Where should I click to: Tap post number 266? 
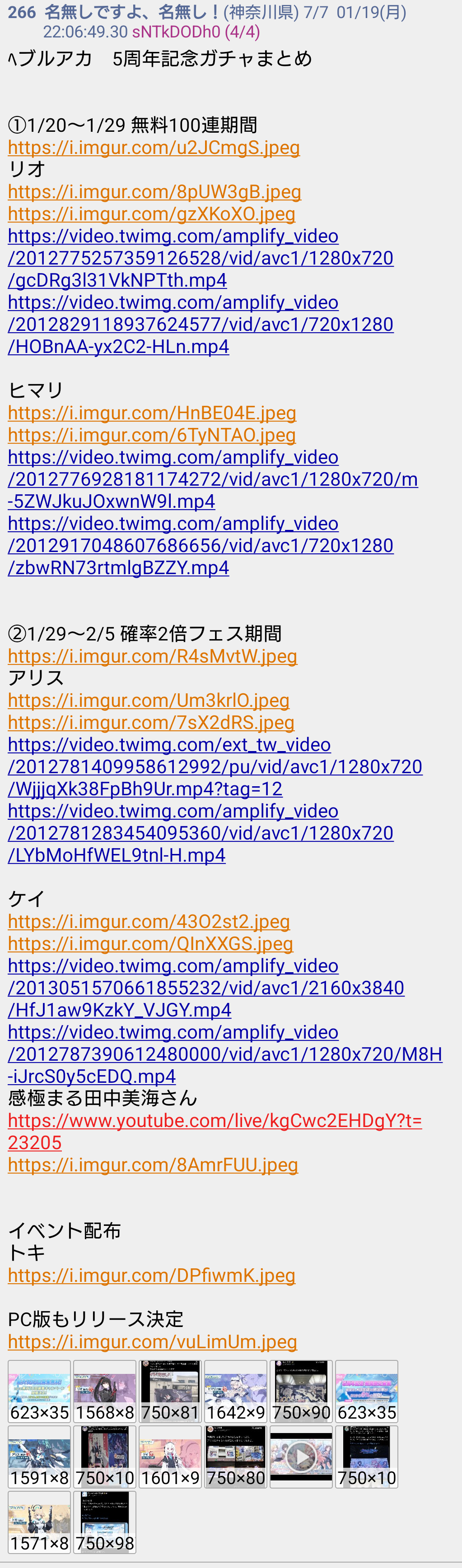coord(22,12)
